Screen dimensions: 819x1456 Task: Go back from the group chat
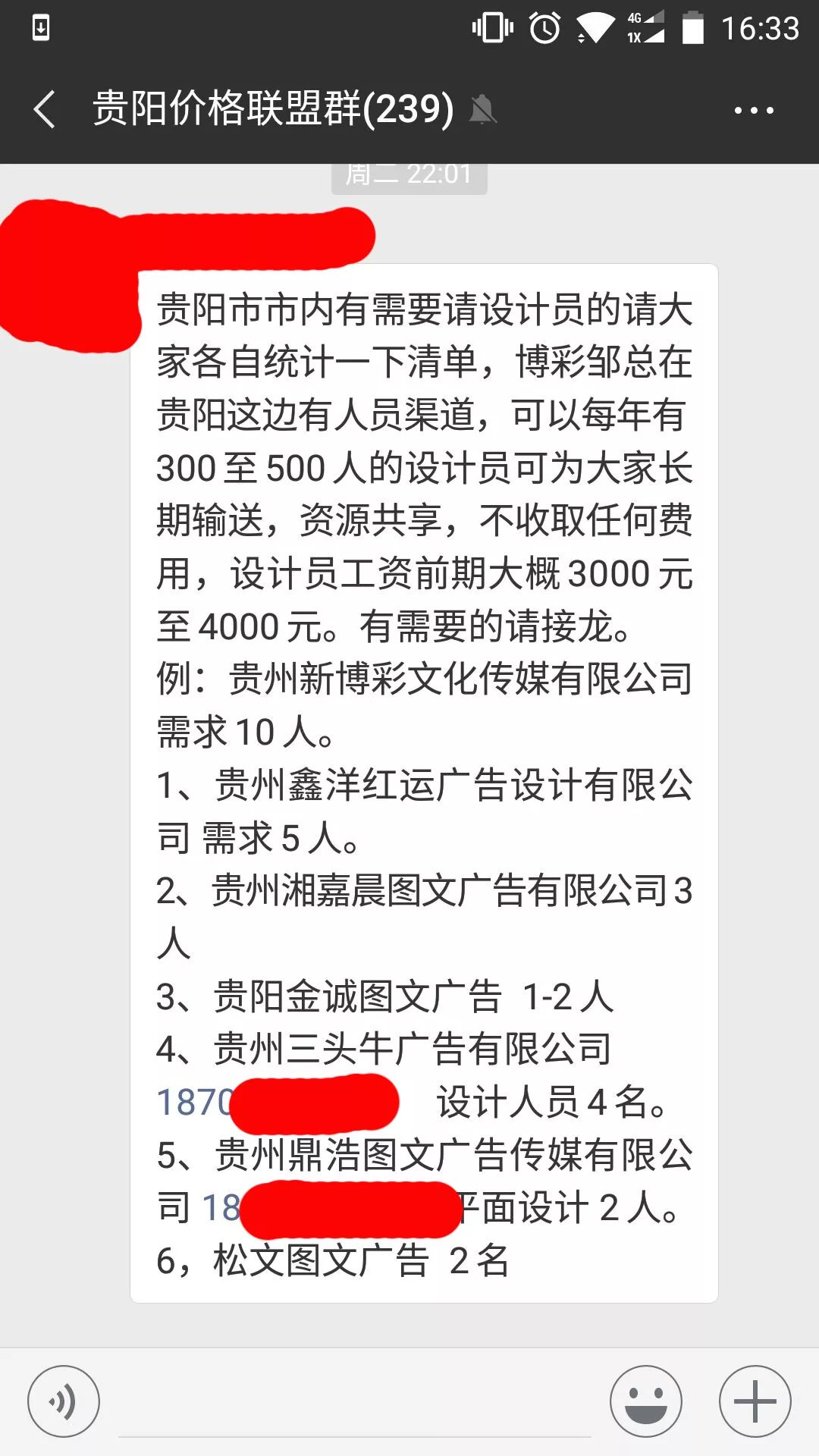tap(44, 109)
